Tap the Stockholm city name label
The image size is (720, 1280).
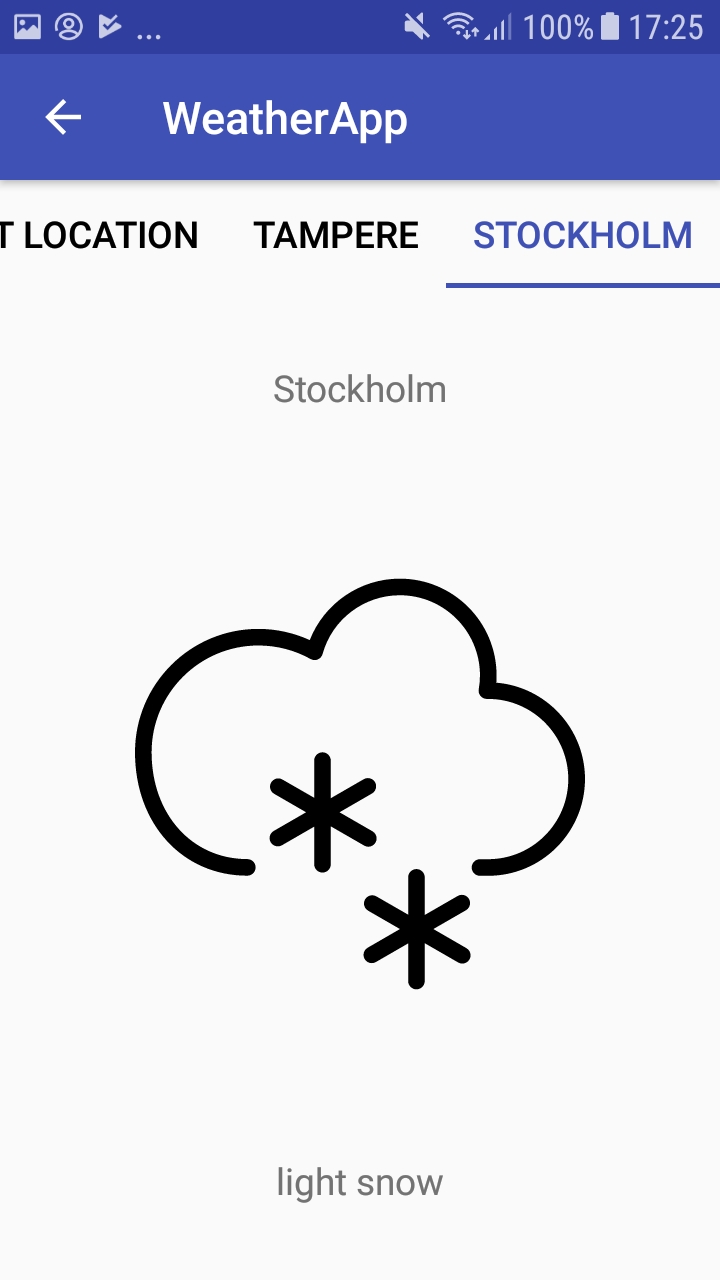coord(360,389)
